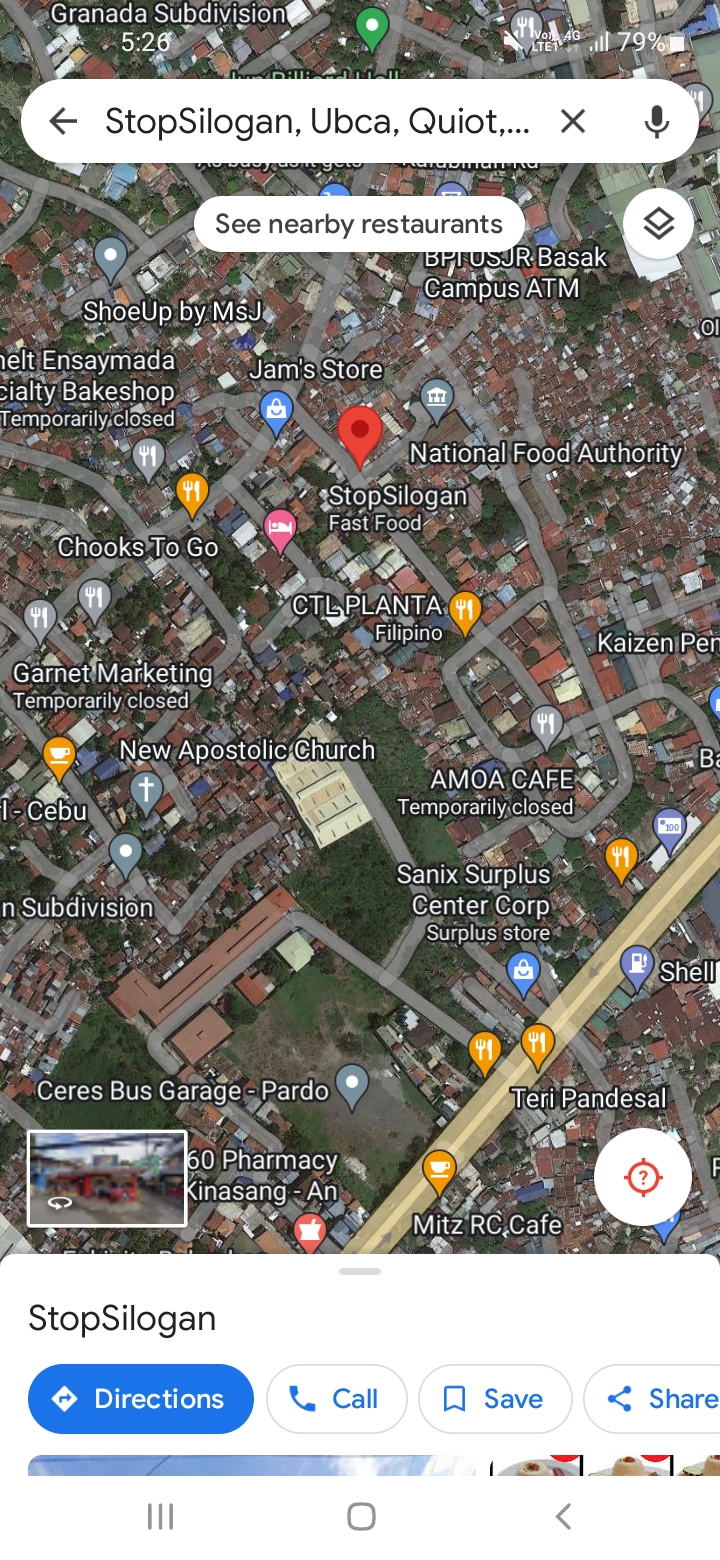Viewport: 720px width, 1560px height.
Task: Open the Street View thumbnail
Action: [x=107, y=1178]
